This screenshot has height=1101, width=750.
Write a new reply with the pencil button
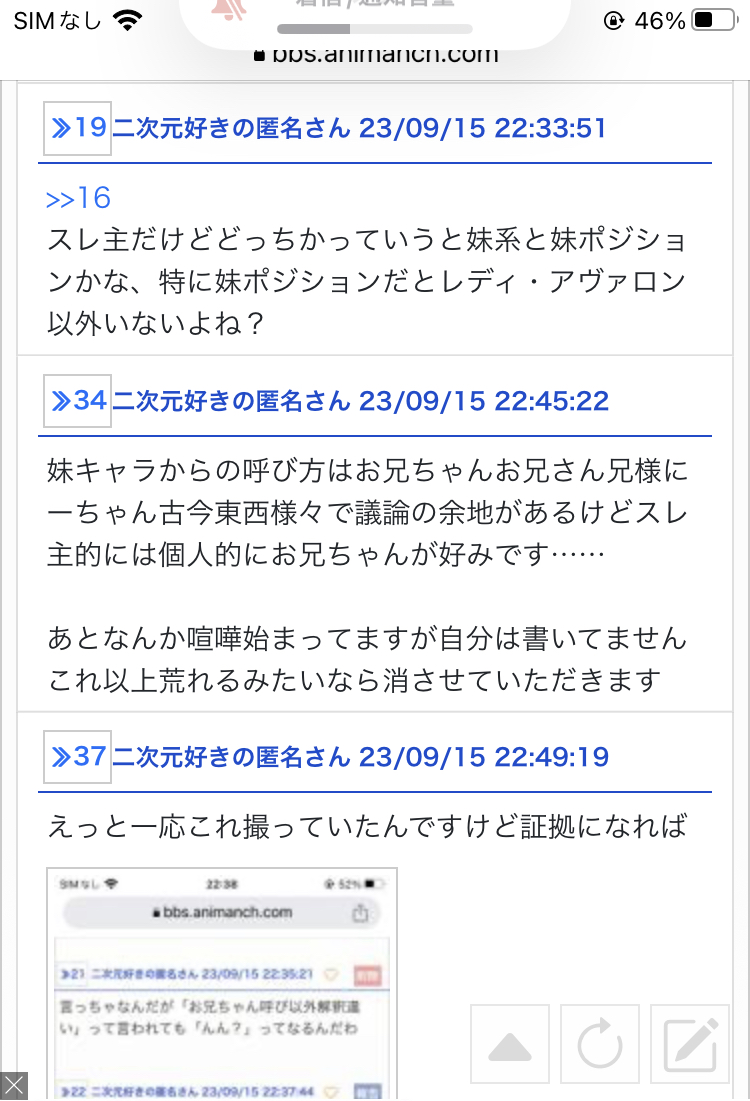(x=690, y=1045)
